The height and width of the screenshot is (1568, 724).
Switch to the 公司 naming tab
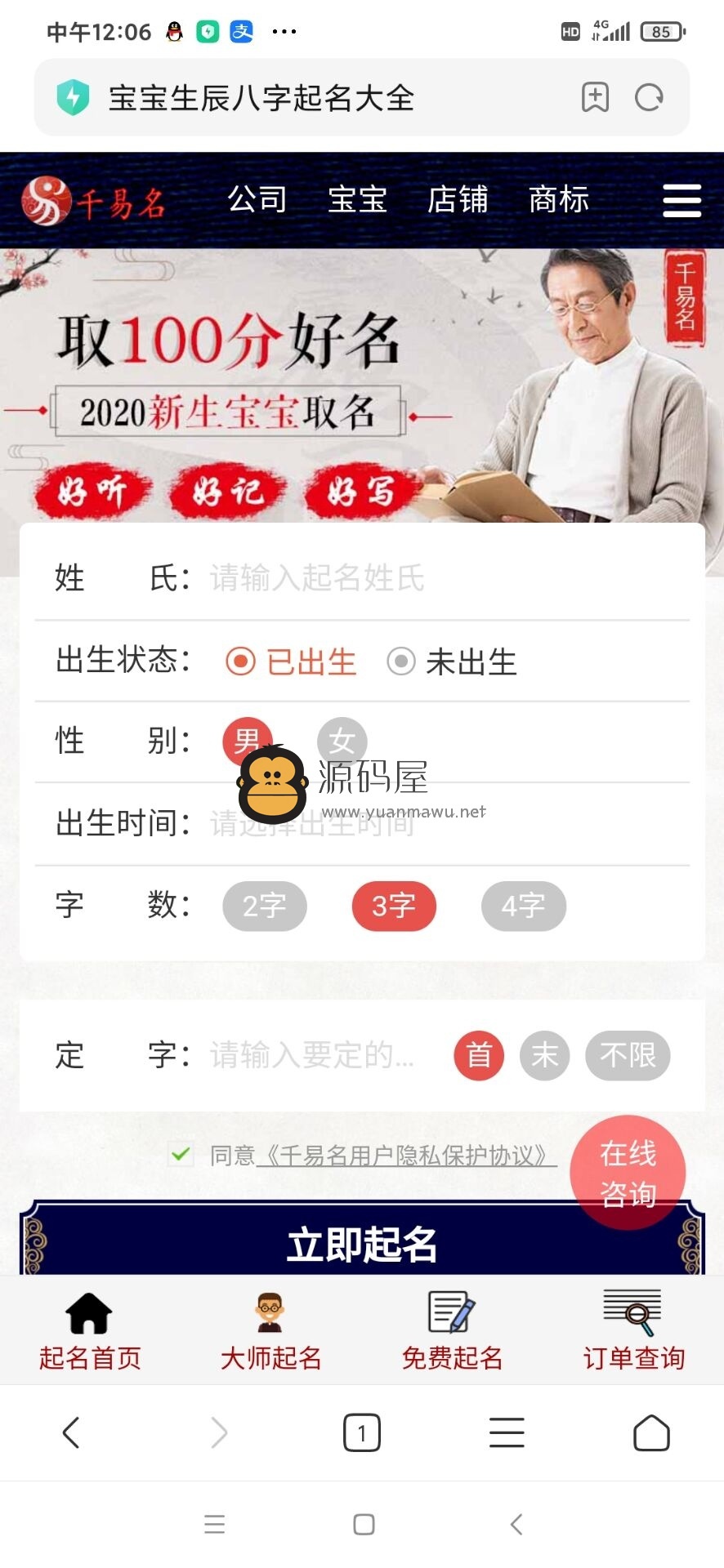[x=257, y=199]
